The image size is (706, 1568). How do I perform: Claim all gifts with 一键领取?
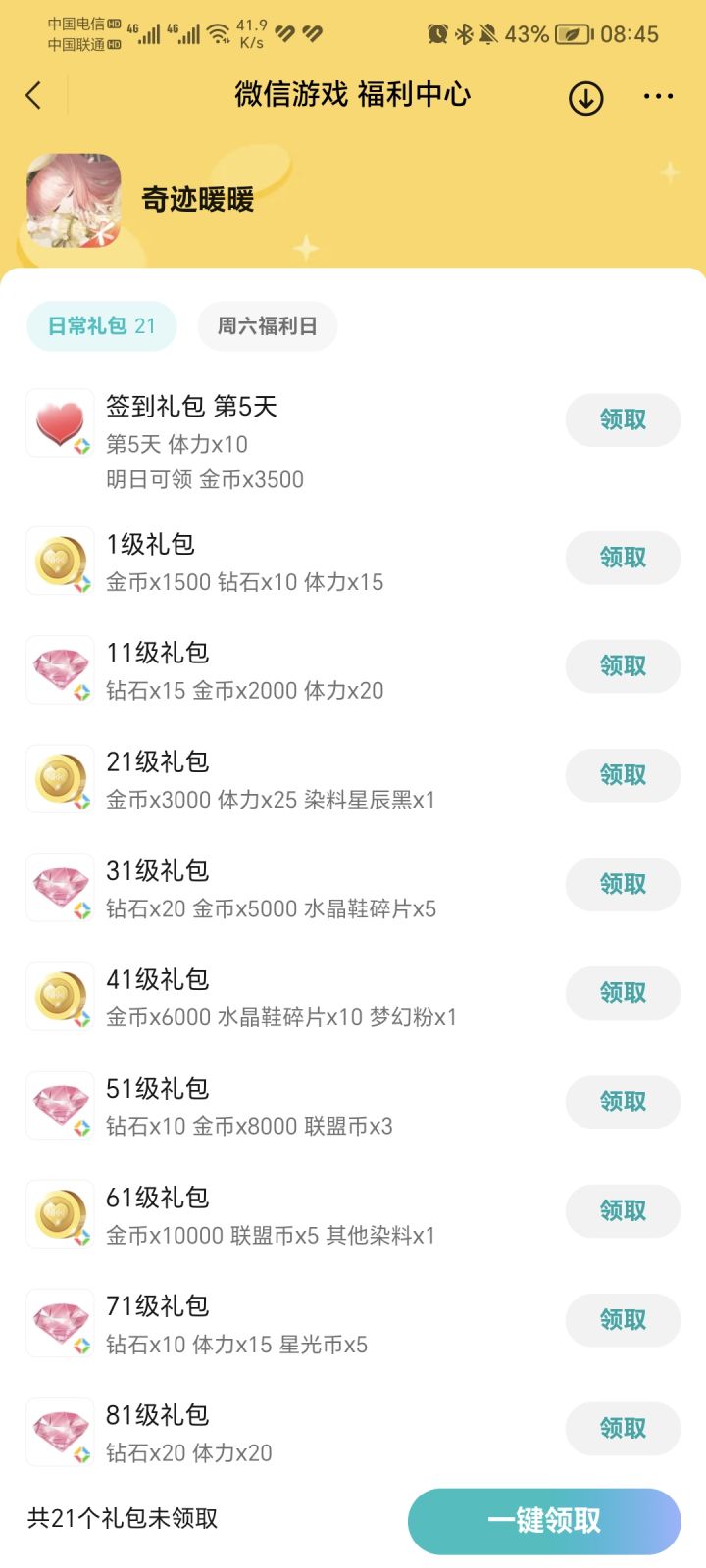click(x=544, y=1521)
